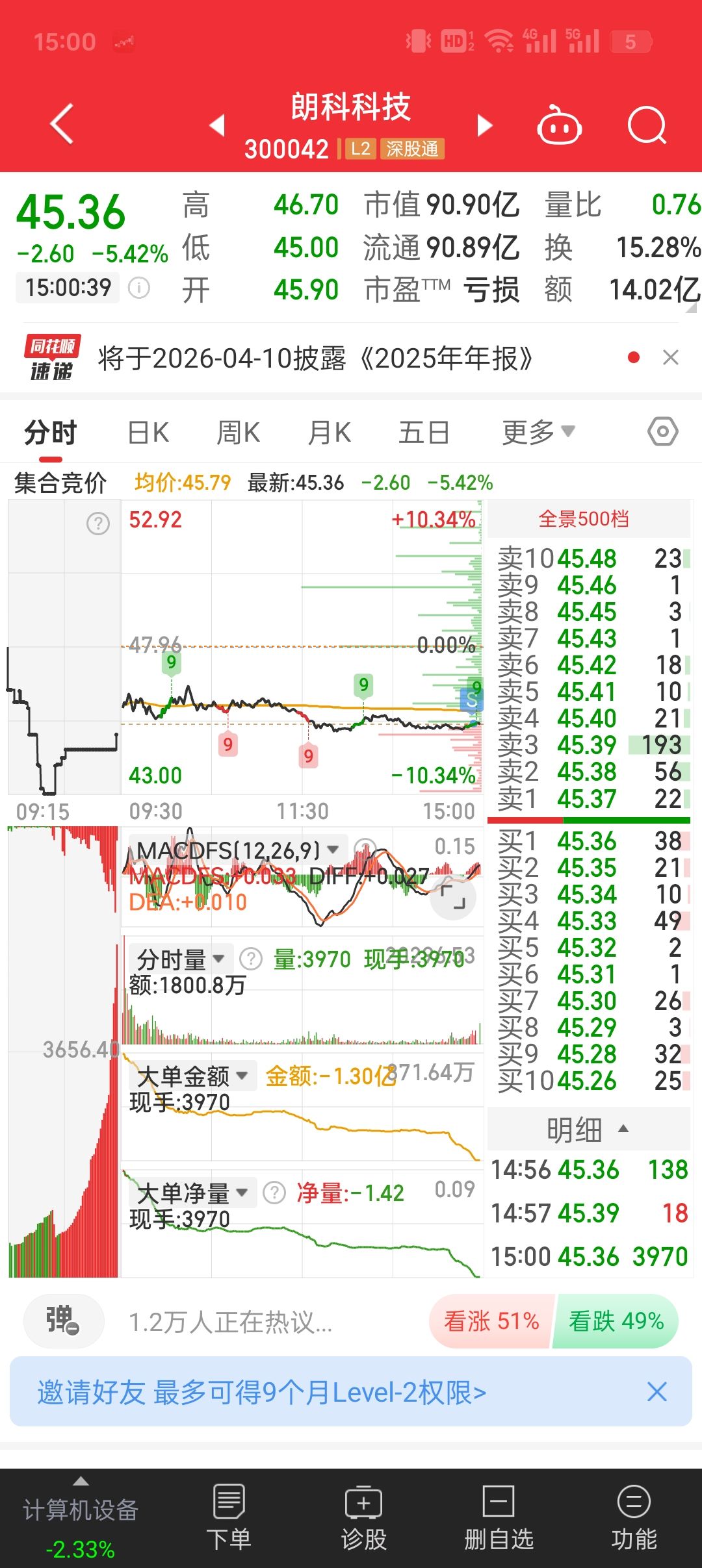Dismiss the 同花顺速递 announcement banner

point(670,357)
